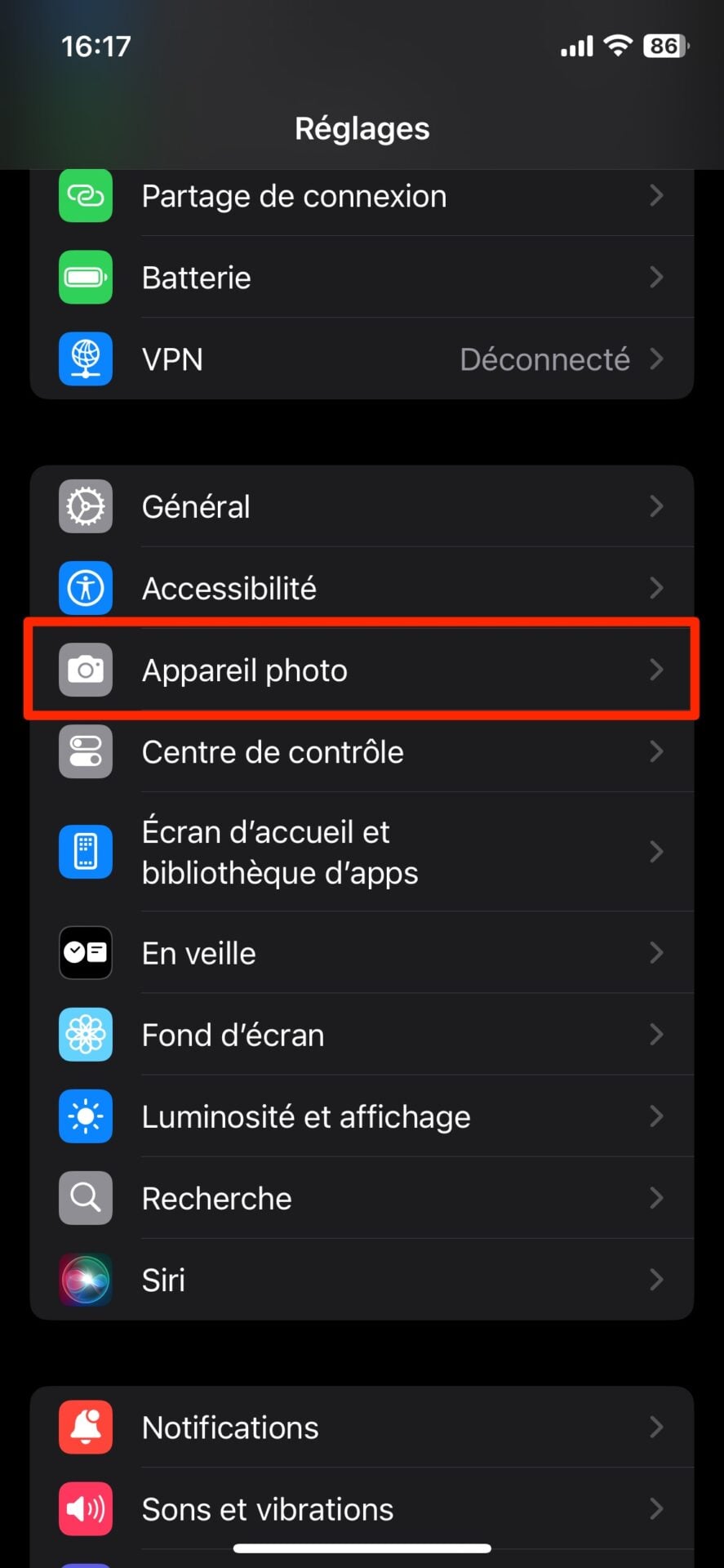This screenshot has height=1568, width=724.
Task: Open VPN settings showing Déconnecté
Action: [362, 359]
